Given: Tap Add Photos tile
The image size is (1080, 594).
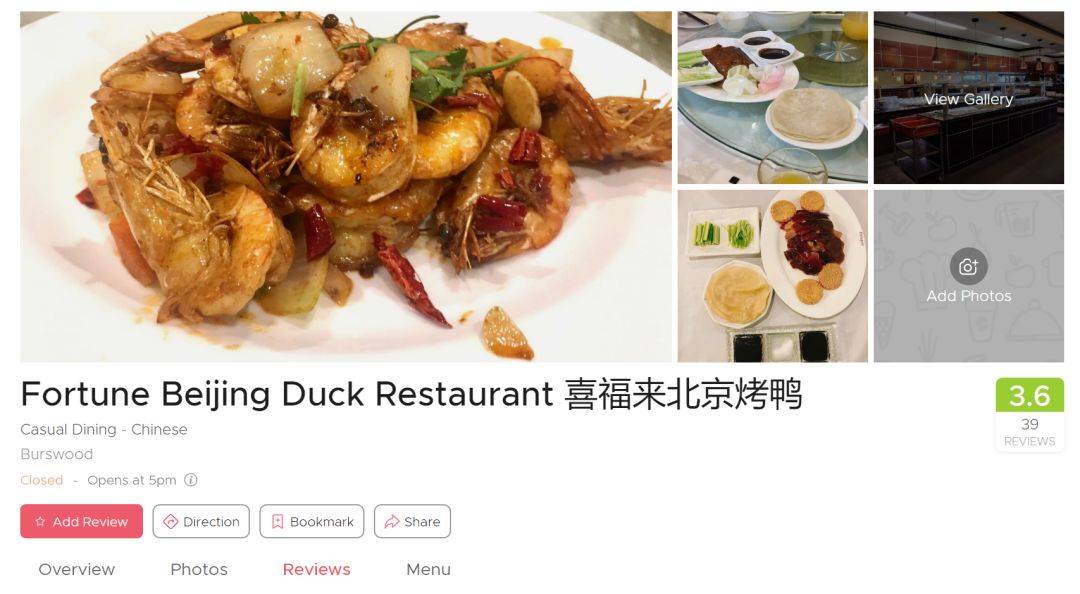Looking at the screenshot, I should pos(968,277).
